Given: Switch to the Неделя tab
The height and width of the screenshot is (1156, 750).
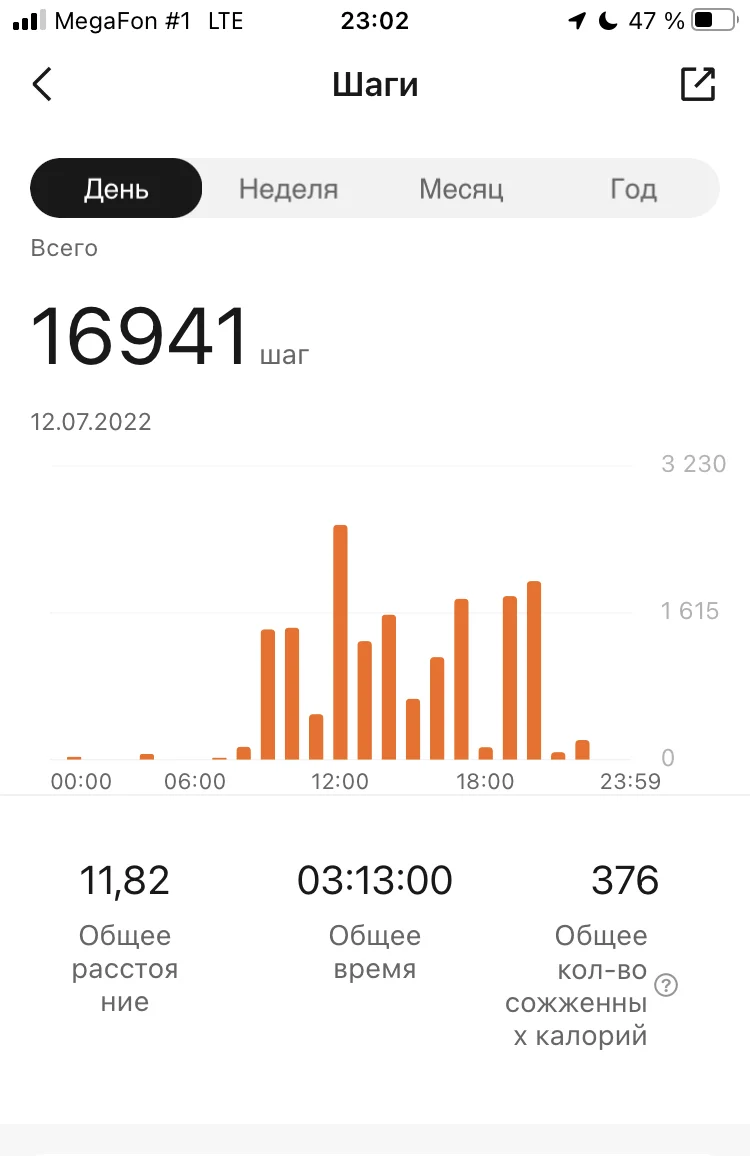Looking at the screenshot, I should click(288, 189).
